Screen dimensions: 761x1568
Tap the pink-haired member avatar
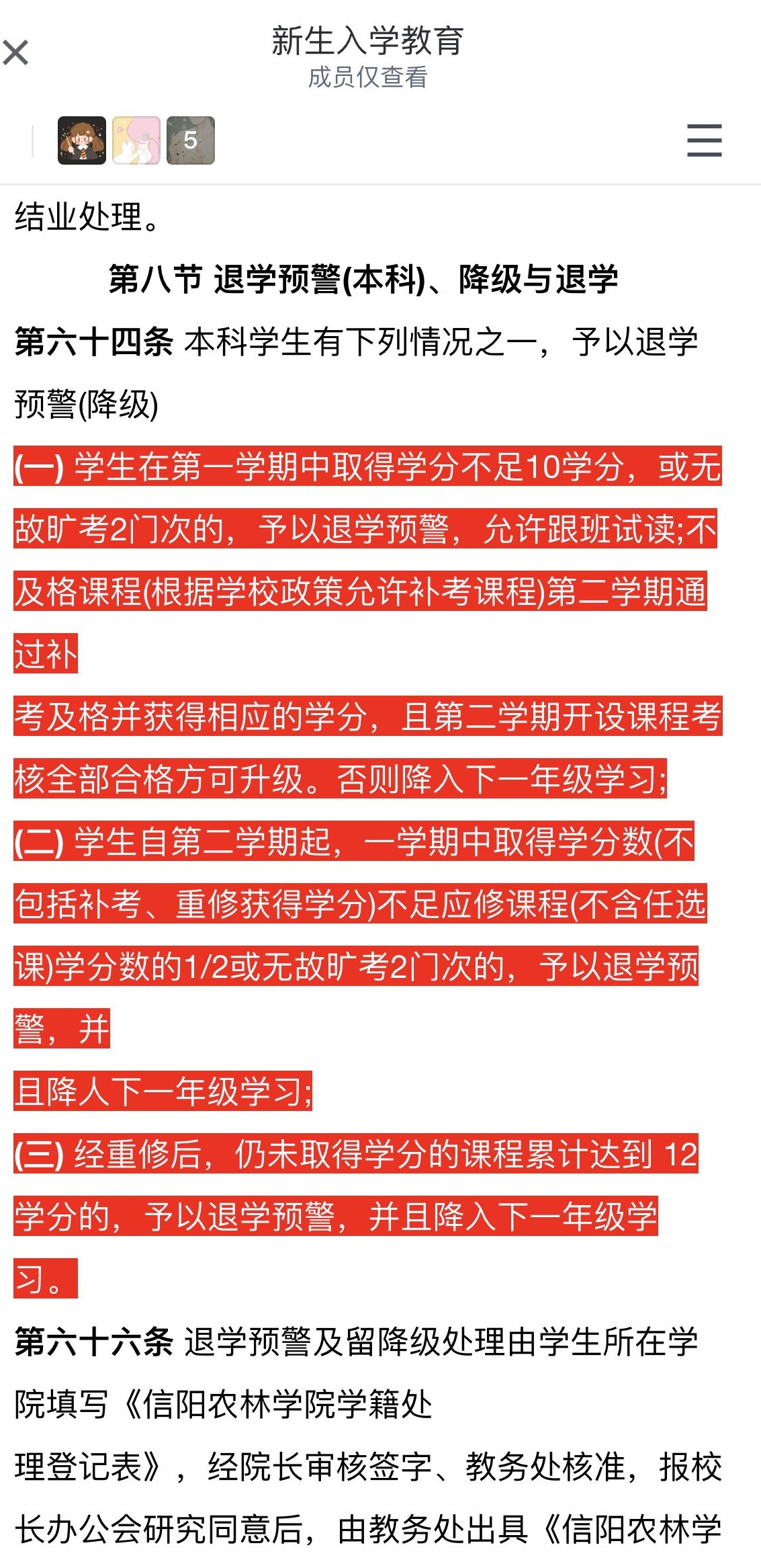(x=136, y=140)
